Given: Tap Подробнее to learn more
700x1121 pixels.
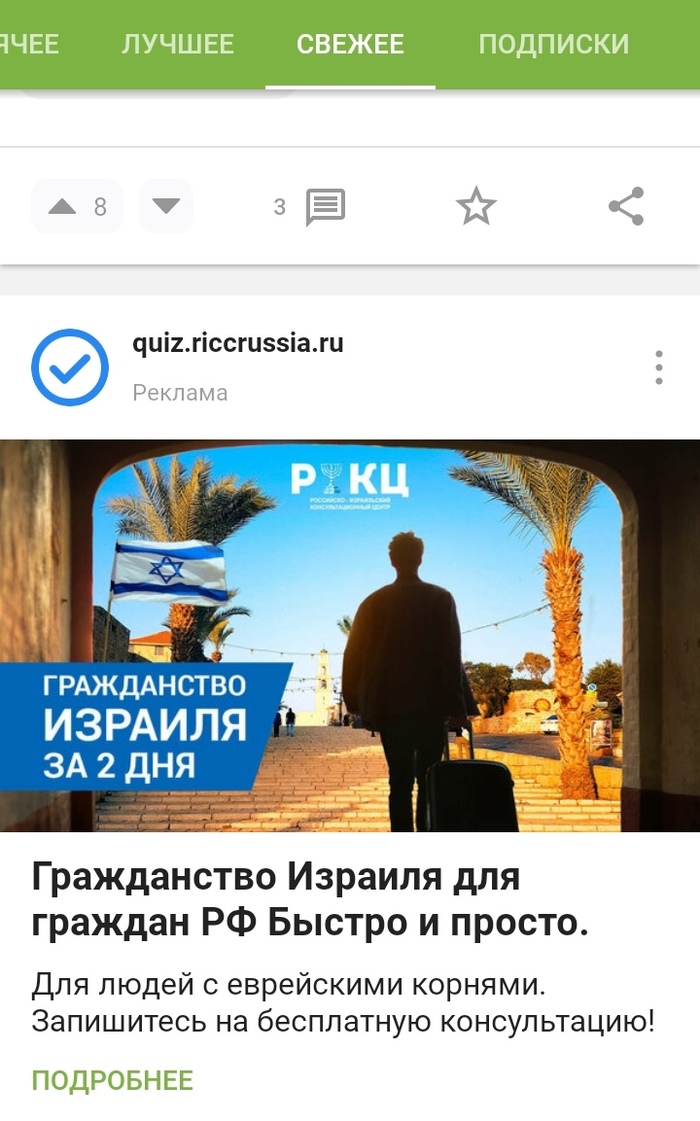Looking at the screenshot, I should (112, 1080).
